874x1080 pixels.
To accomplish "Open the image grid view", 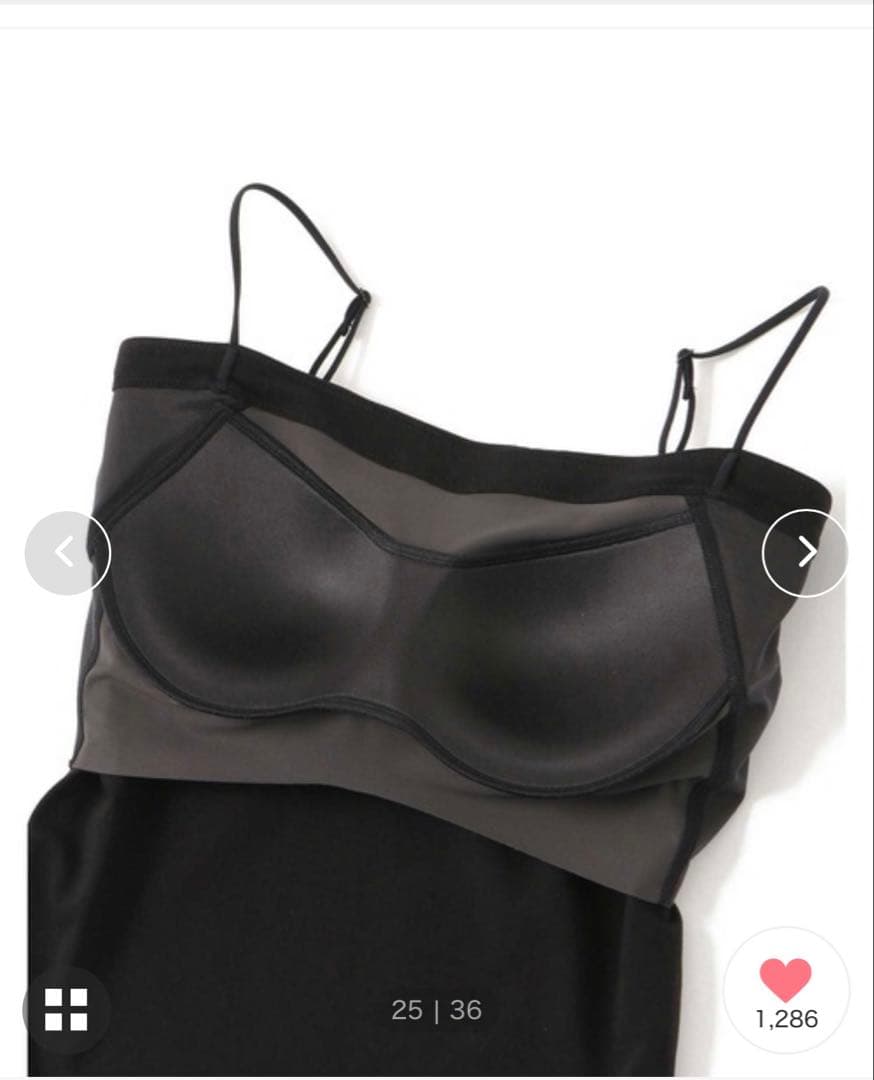I will click(66, 1009).
